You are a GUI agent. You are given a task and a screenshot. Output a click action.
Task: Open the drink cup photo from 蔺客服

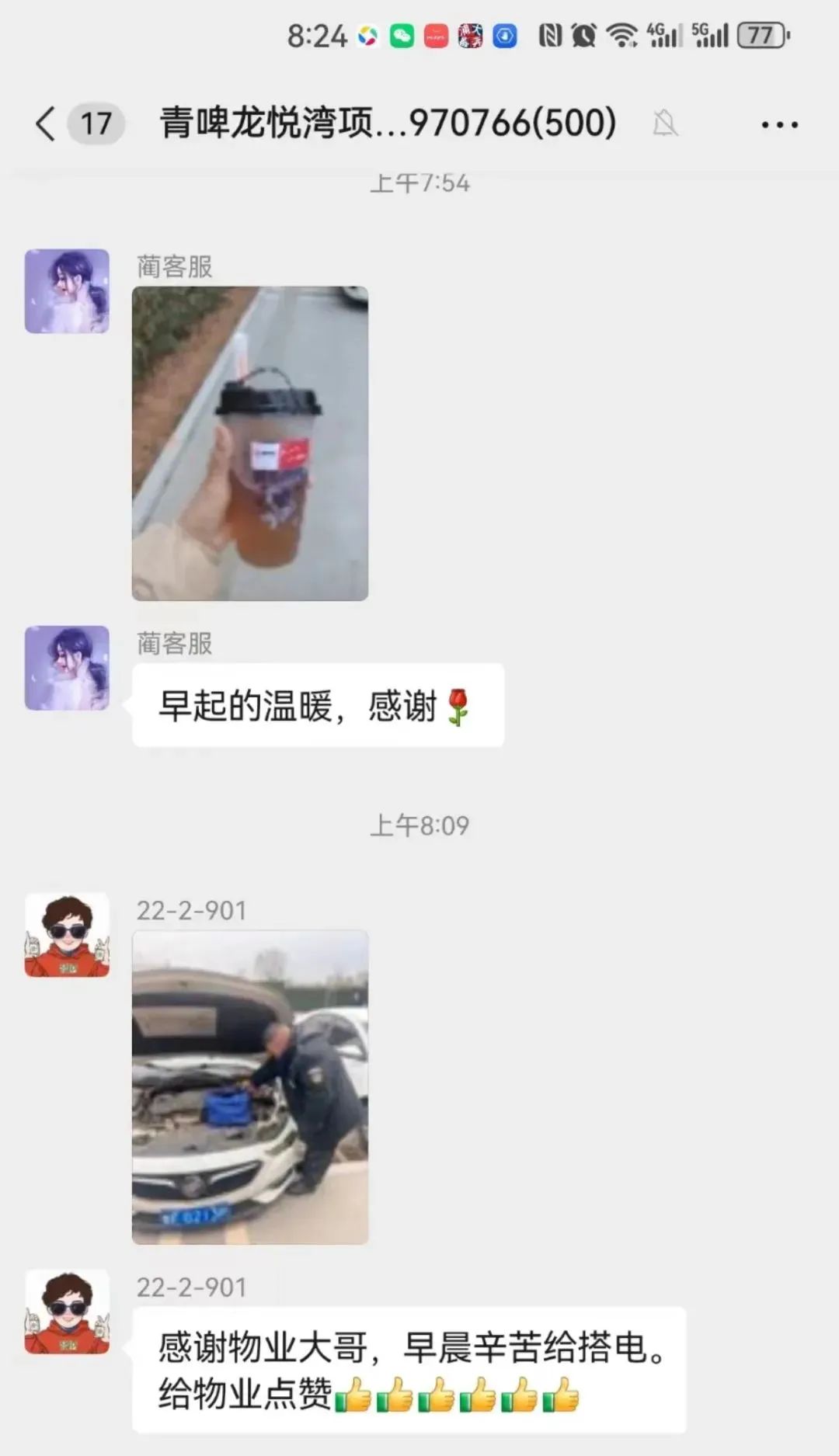(x=249, y=443)
